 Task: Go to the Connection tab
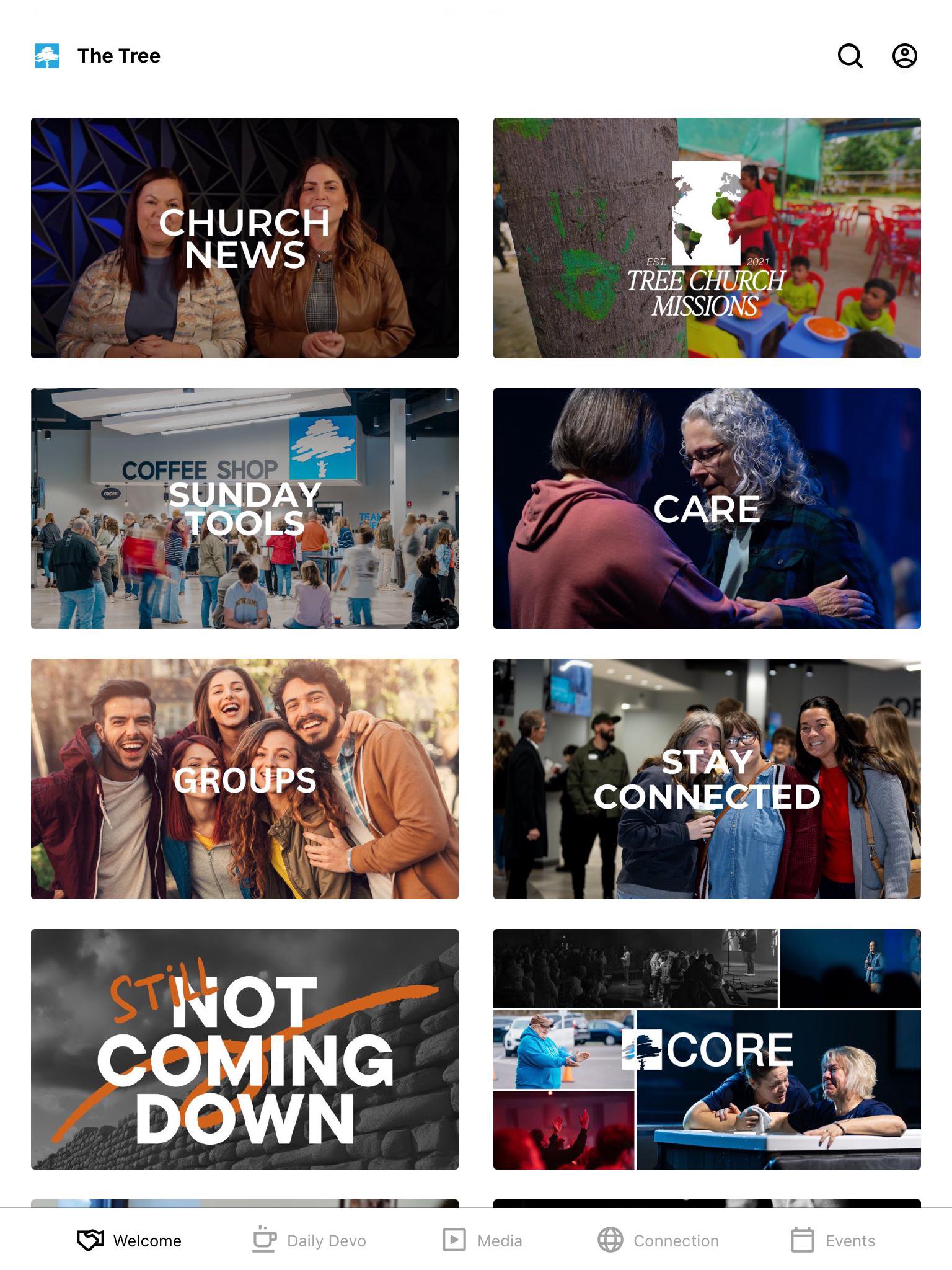(x=658, y=1240)
